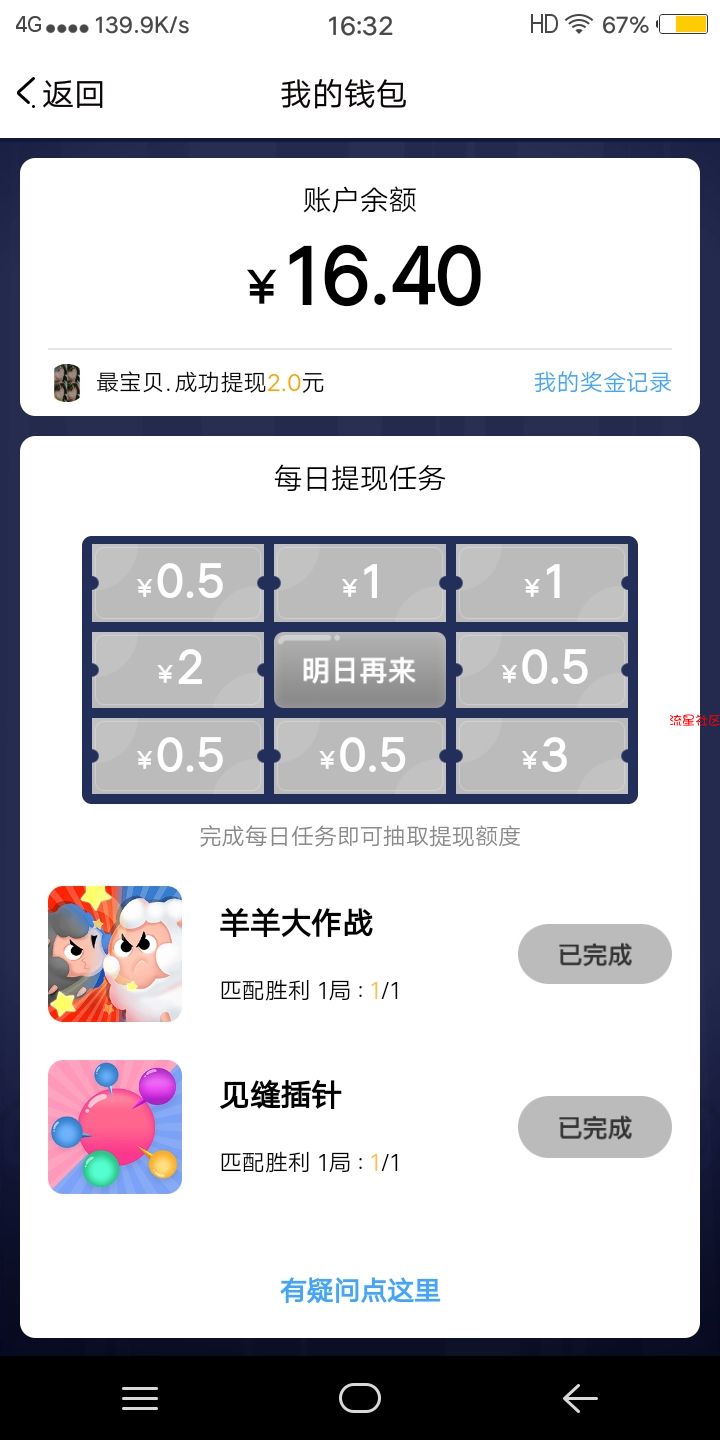Tap 已完成 button for 羊羊大作战
This screenshot has height=1440, width=720.
pos(594,954)
